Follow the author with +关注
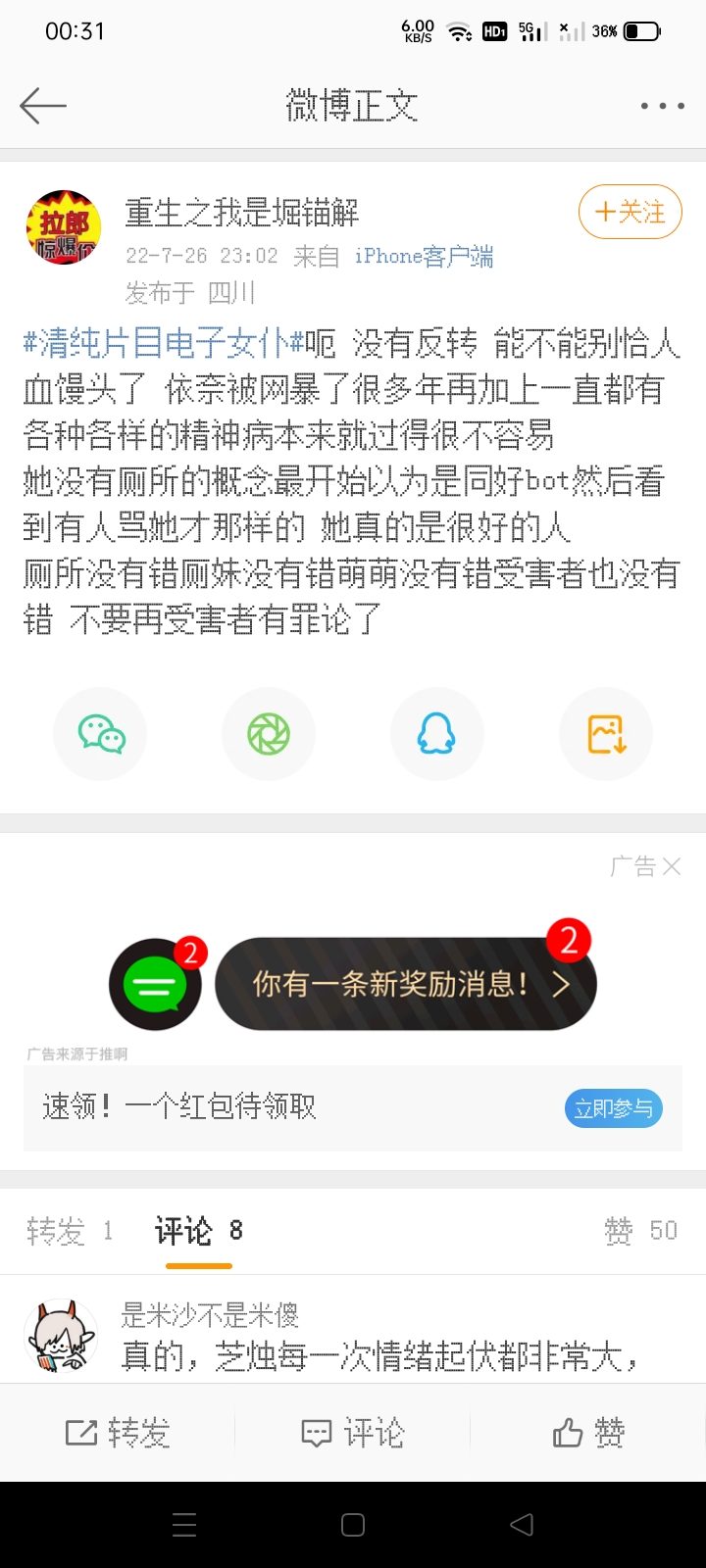 point(630,212)
